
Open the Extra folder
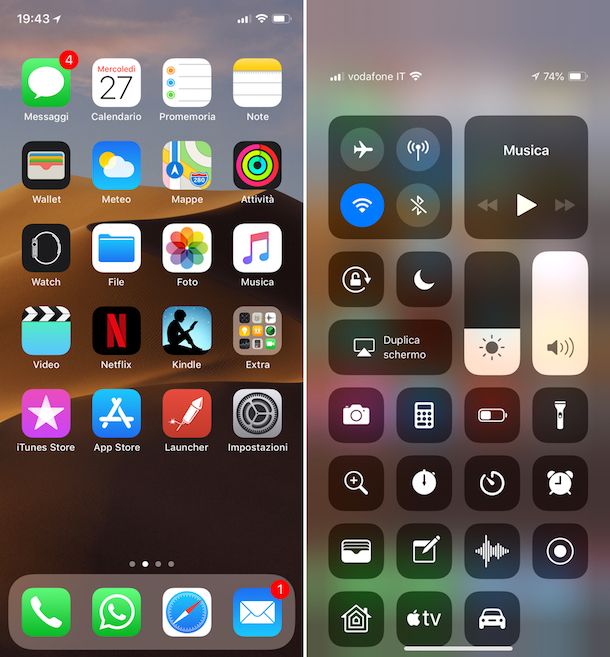click(257, 331)
